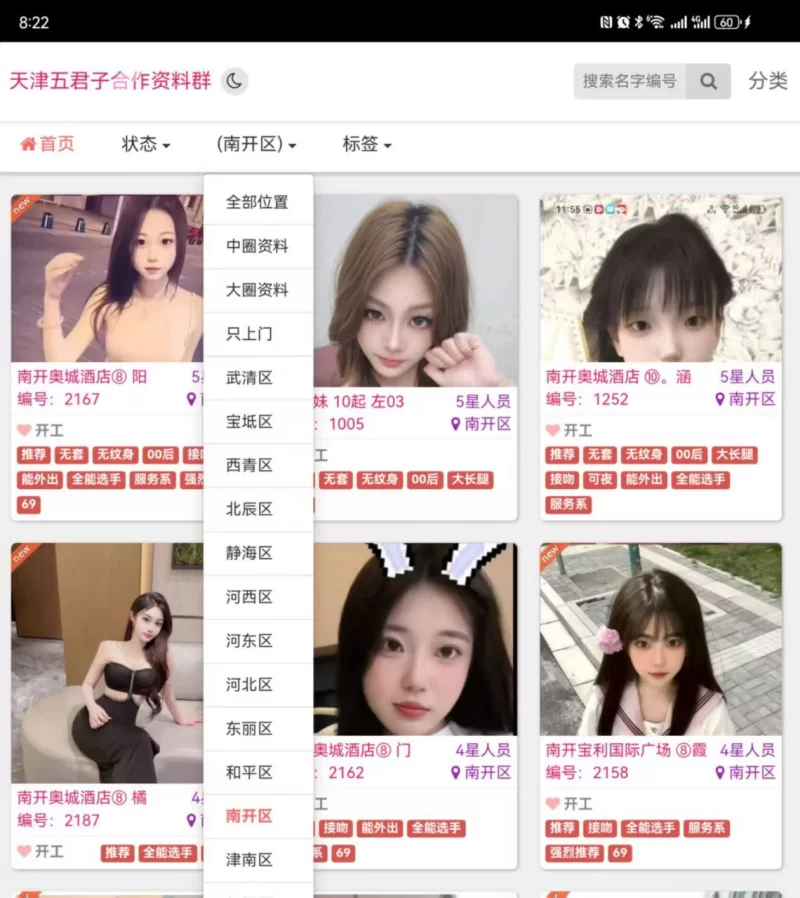This screenshot has height=898, width=800.
Task: Tap the 搜索名字编号 search field
Action: pos(629,81)
